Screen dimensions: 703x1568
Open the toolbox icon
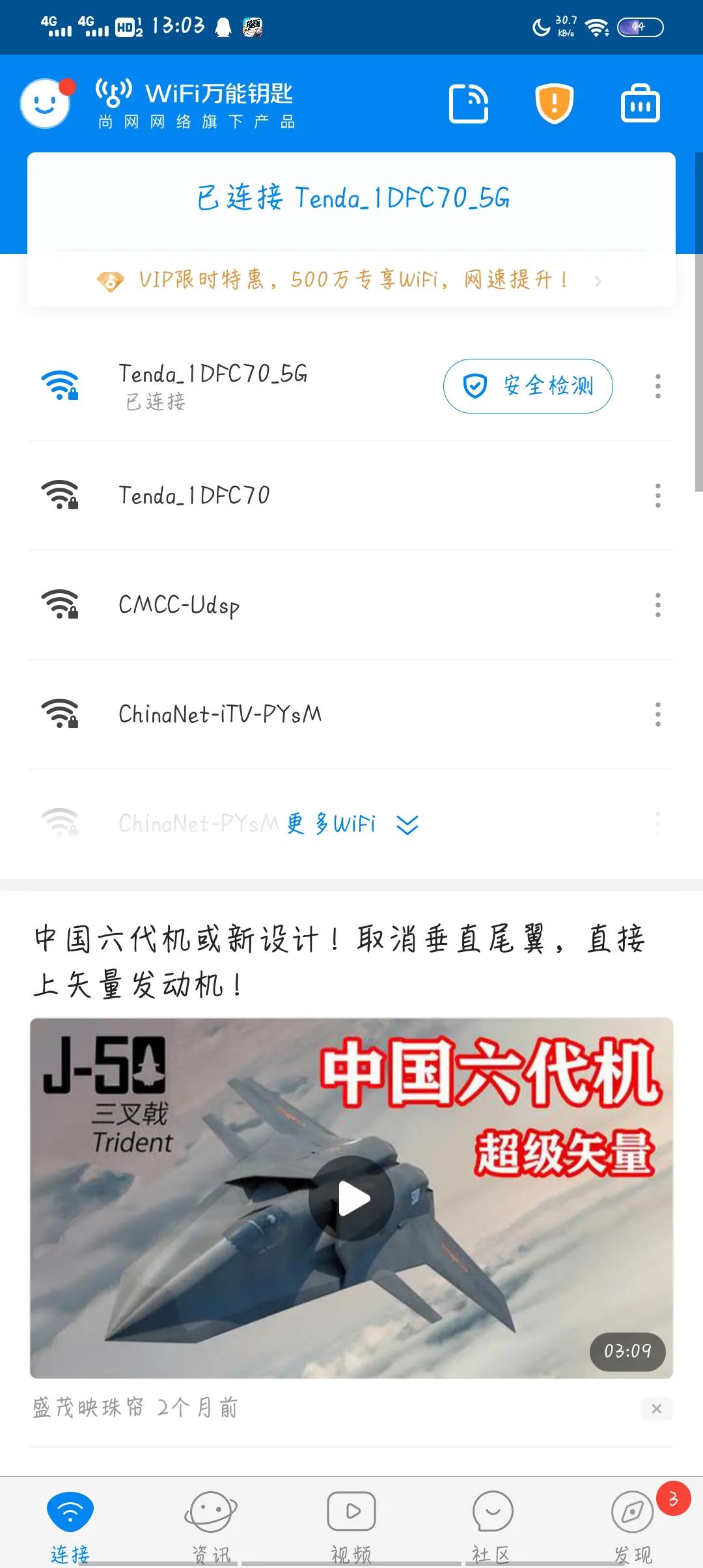641,103
